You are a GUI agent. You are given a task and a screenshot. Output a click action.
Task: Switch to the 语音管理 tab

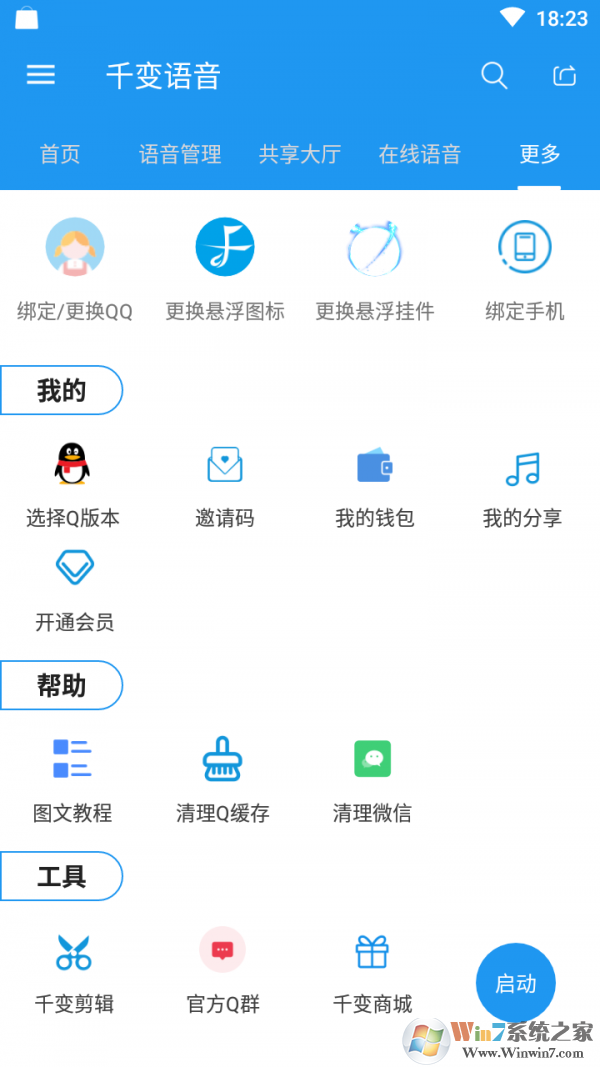180,154
